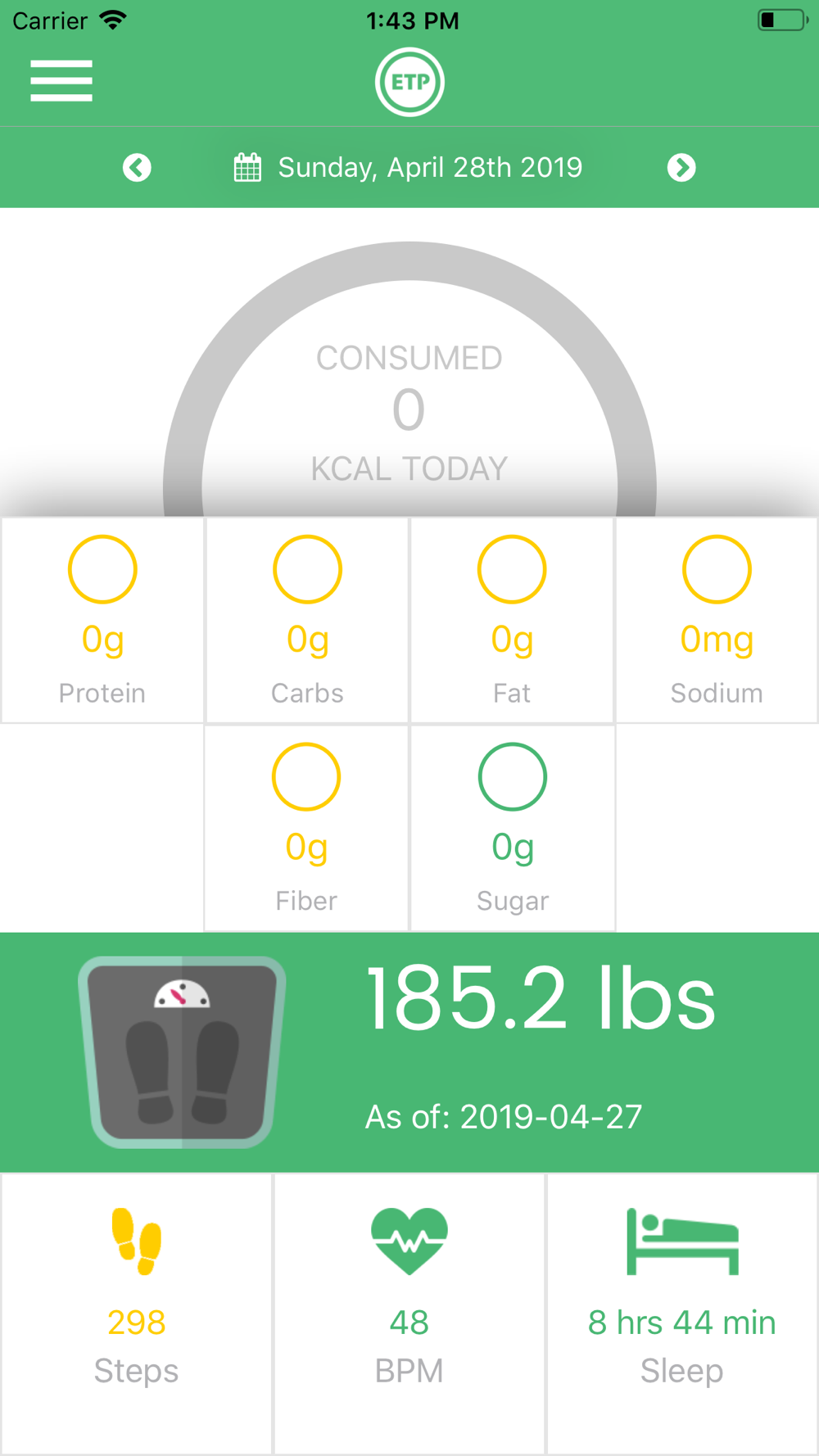819x1456 pixels.
Task: Open the Carbs nutrient tile
Action: point(307,620)
